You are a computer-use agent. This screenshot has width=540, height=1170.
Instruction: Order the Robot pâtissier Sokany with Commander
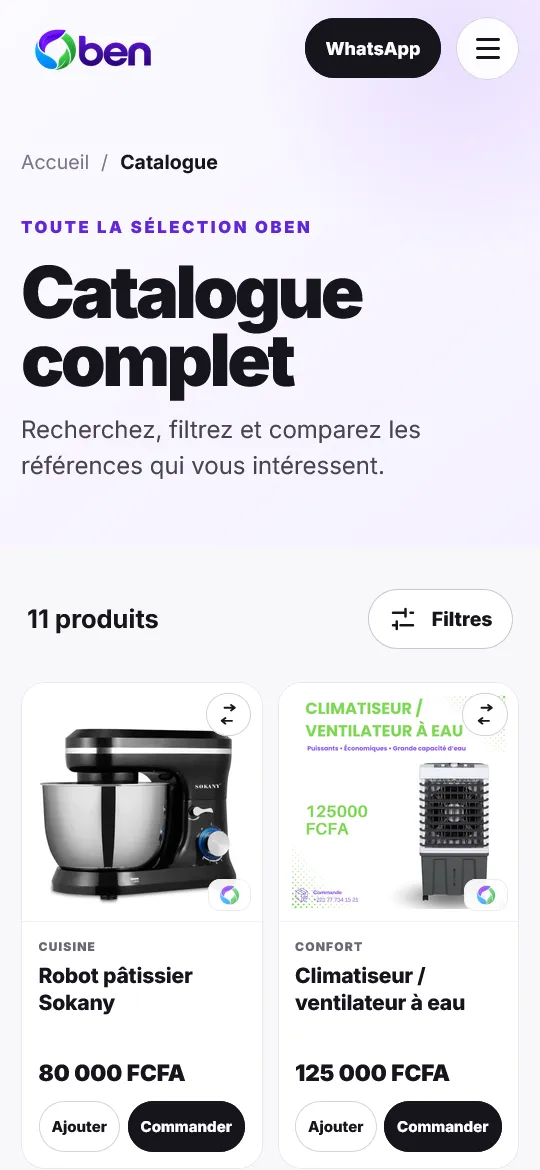click(x=186, y=1126)
